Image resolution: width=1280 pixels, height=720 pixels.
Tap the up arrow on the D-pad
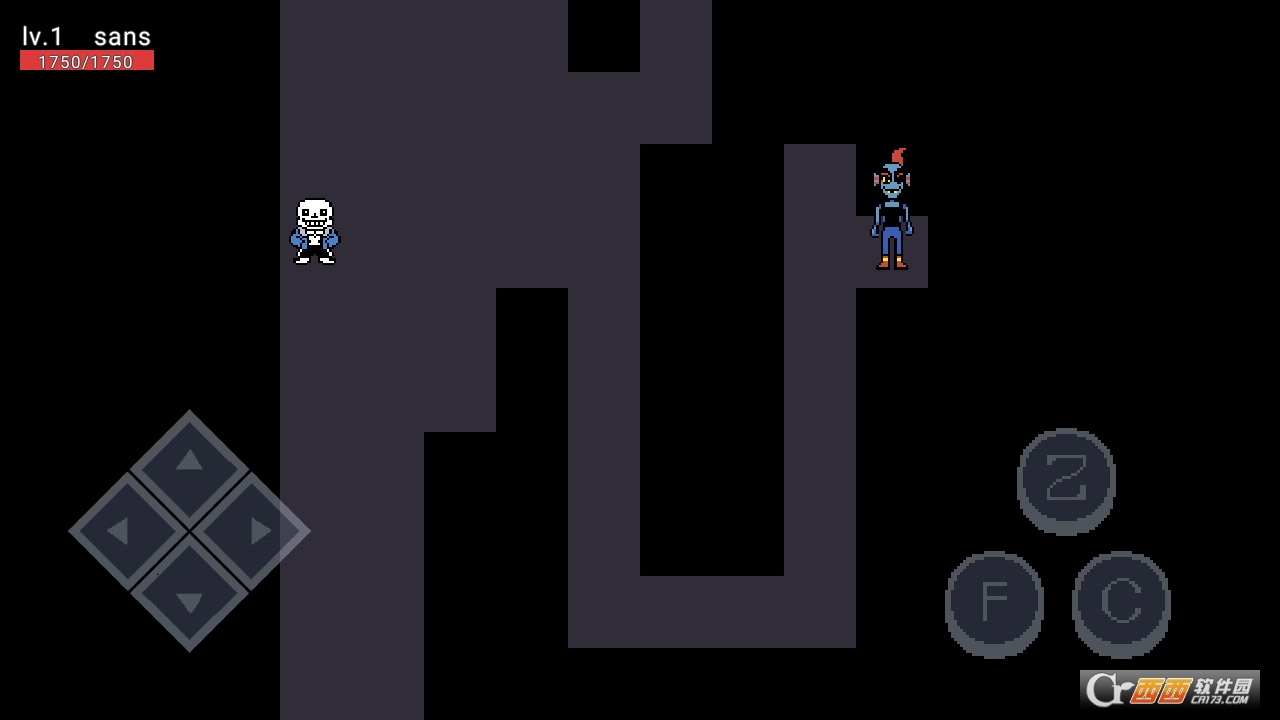point(189,466)
